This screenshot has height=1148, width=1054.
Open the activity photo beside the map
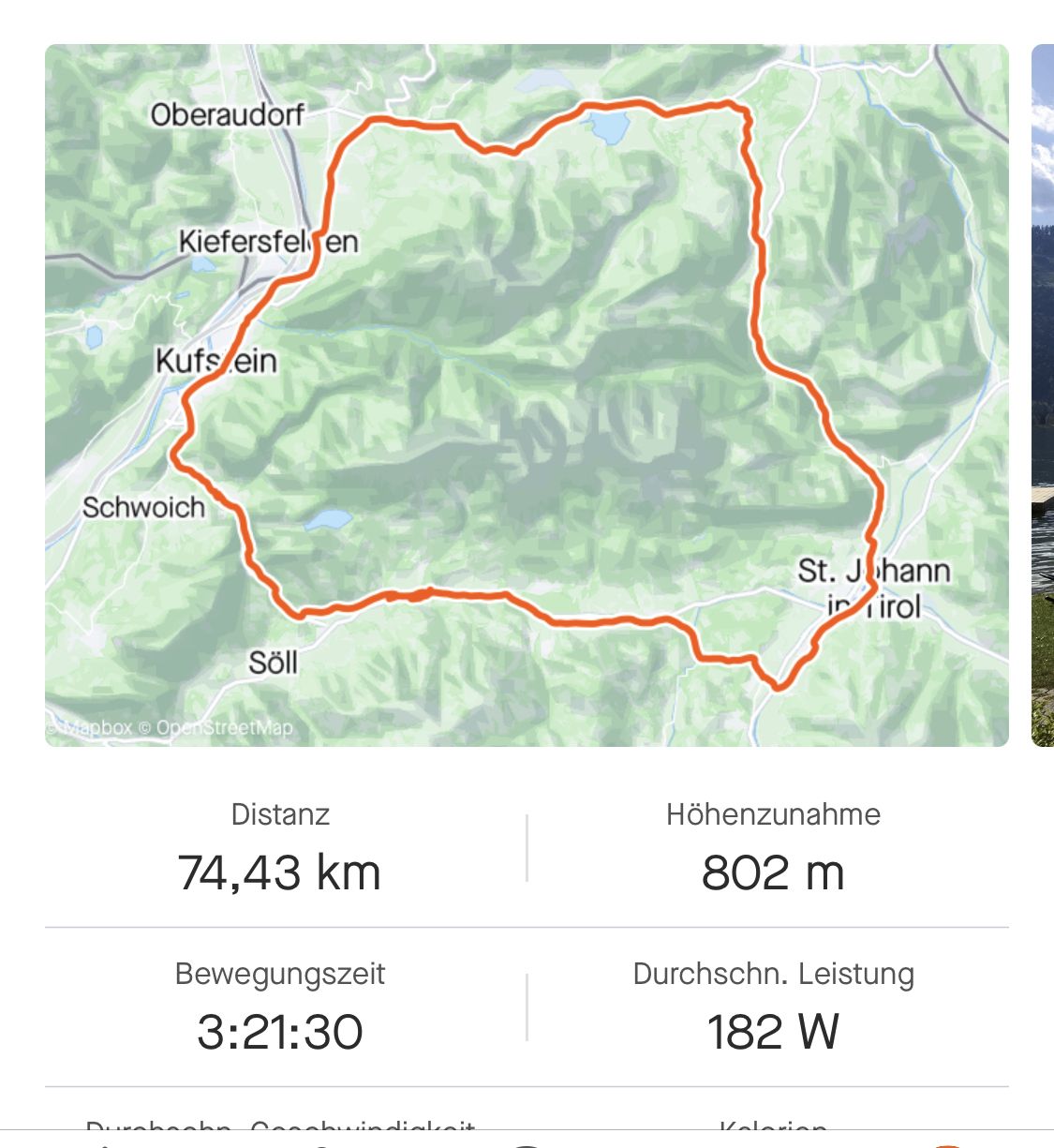pos(1042,395)
